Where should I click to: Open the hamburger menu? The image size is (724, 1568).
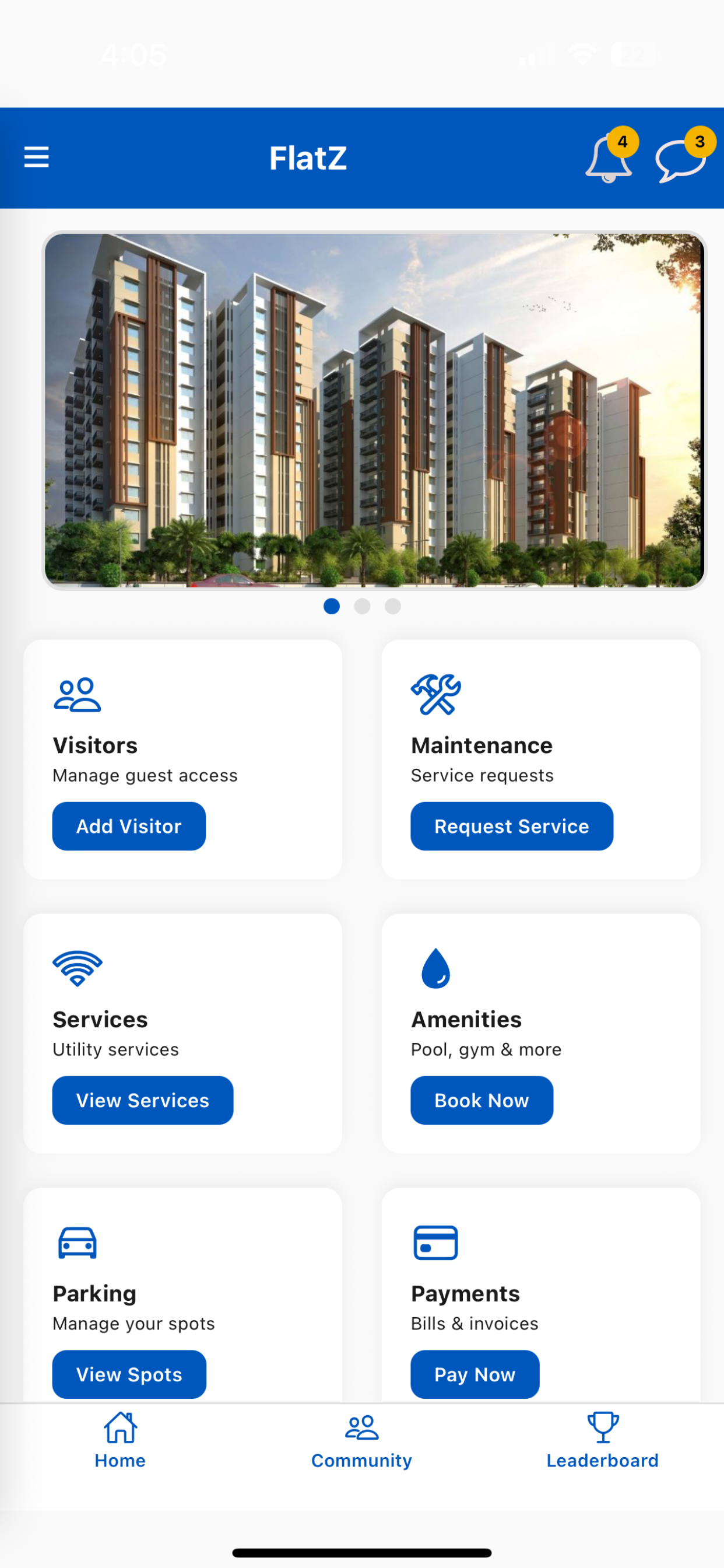36,157
